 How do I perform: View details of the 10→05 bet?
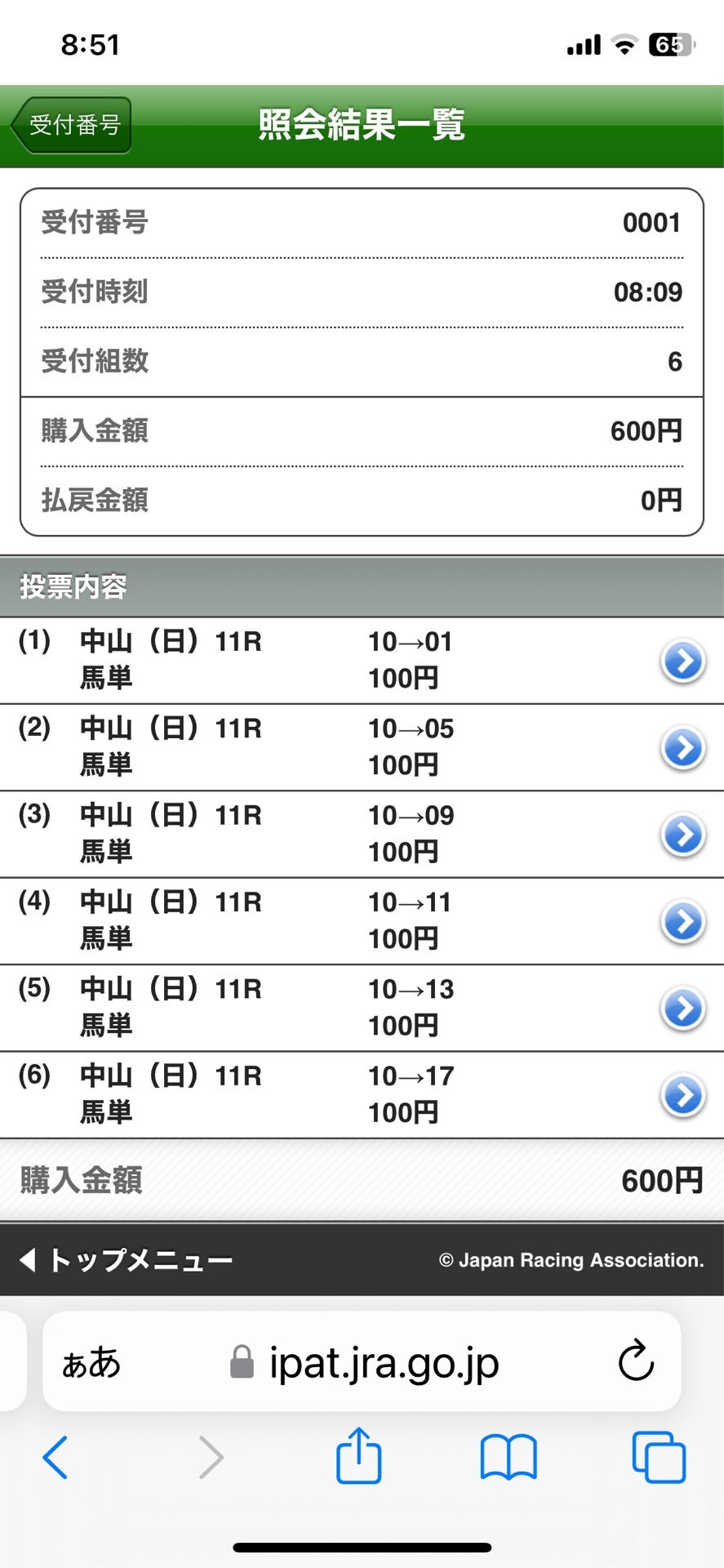point(682,747)
